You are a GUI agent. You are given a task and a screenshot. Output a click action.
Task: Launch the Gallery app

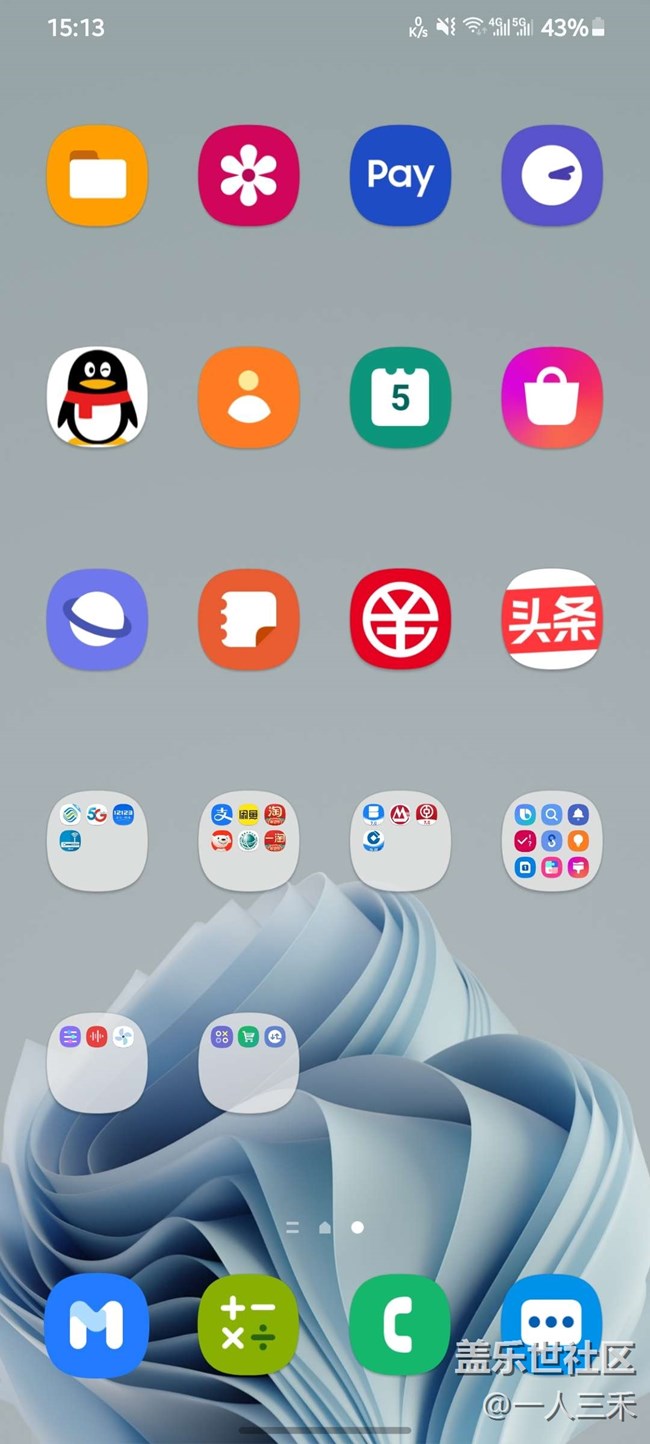(x=249, y=176)
